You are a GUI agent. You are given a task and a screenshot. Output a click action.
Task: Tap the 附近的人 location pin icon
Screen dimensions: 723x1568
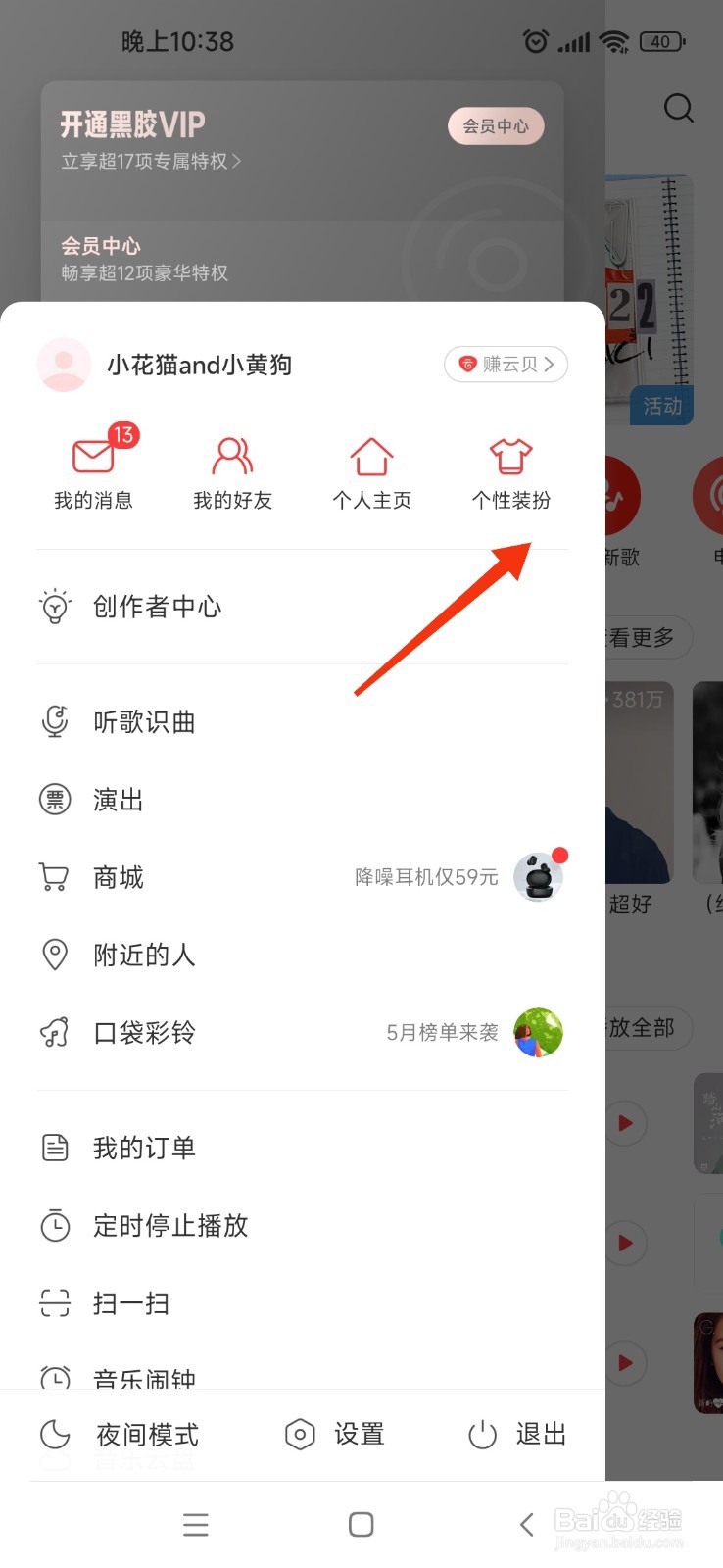55,955
